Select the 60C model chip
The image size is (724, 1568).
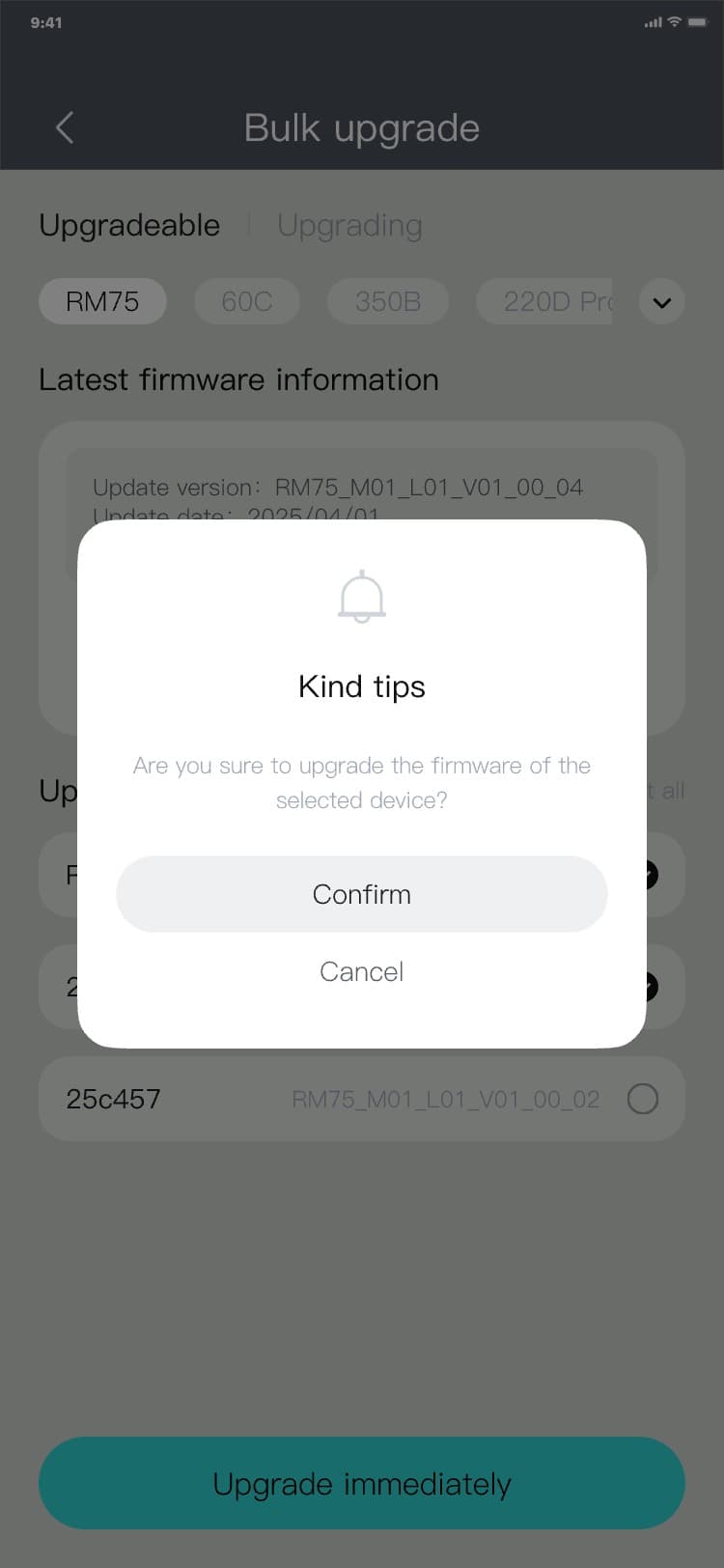[246, 301]
